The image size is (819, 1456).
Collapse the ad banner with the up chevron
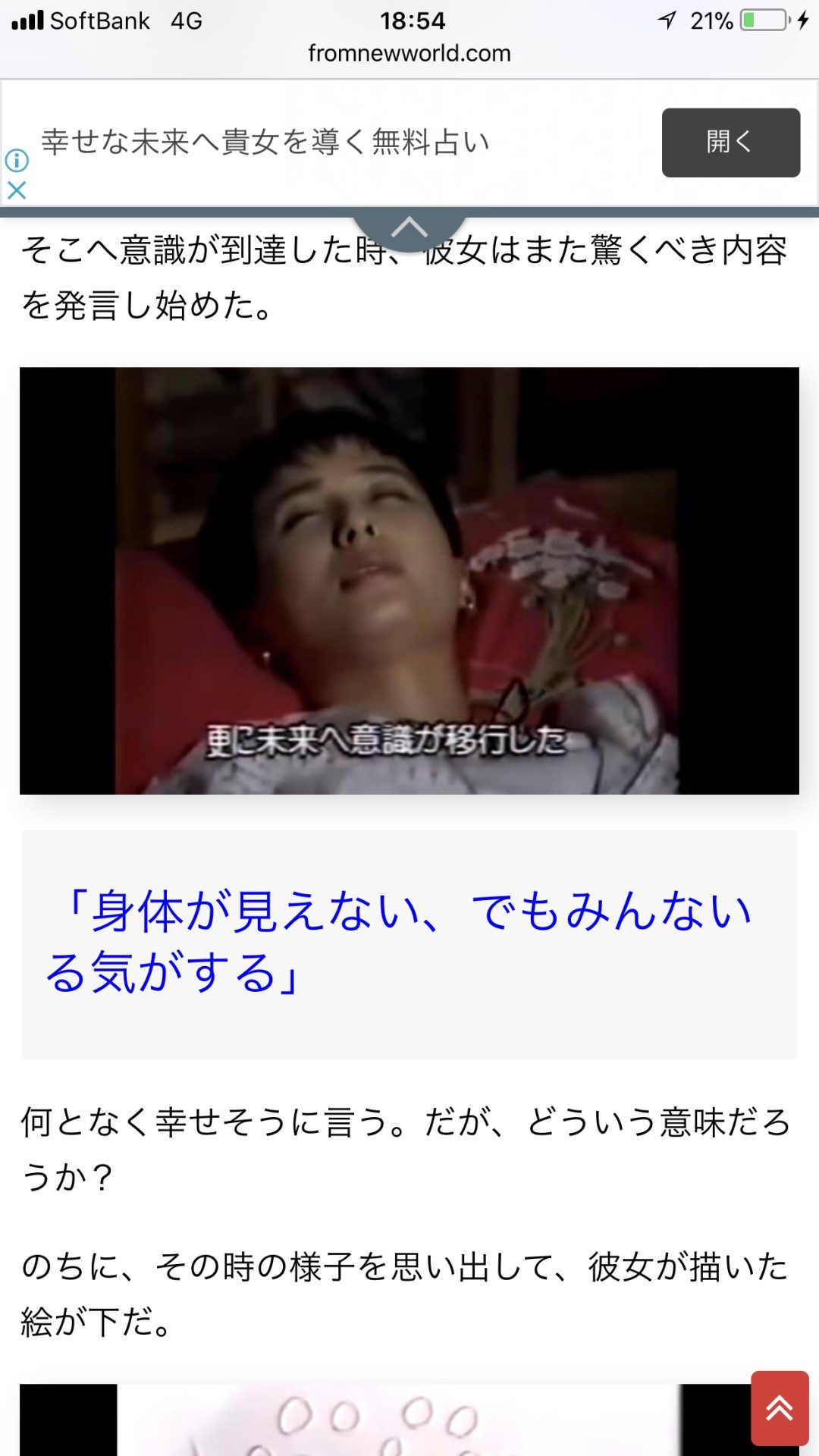point(409,227)
